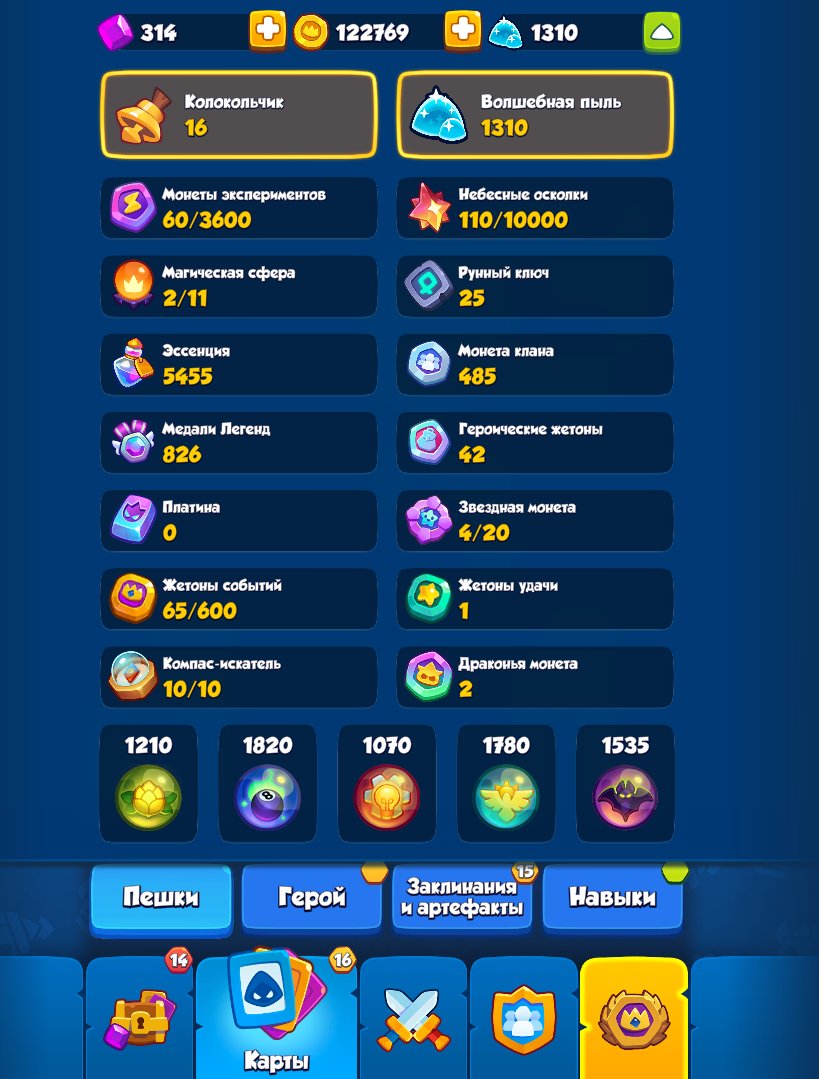This screenshot has height=1079, width=819.
Task: Switch to the Герой tab
Action: click(x=311, y=898)
